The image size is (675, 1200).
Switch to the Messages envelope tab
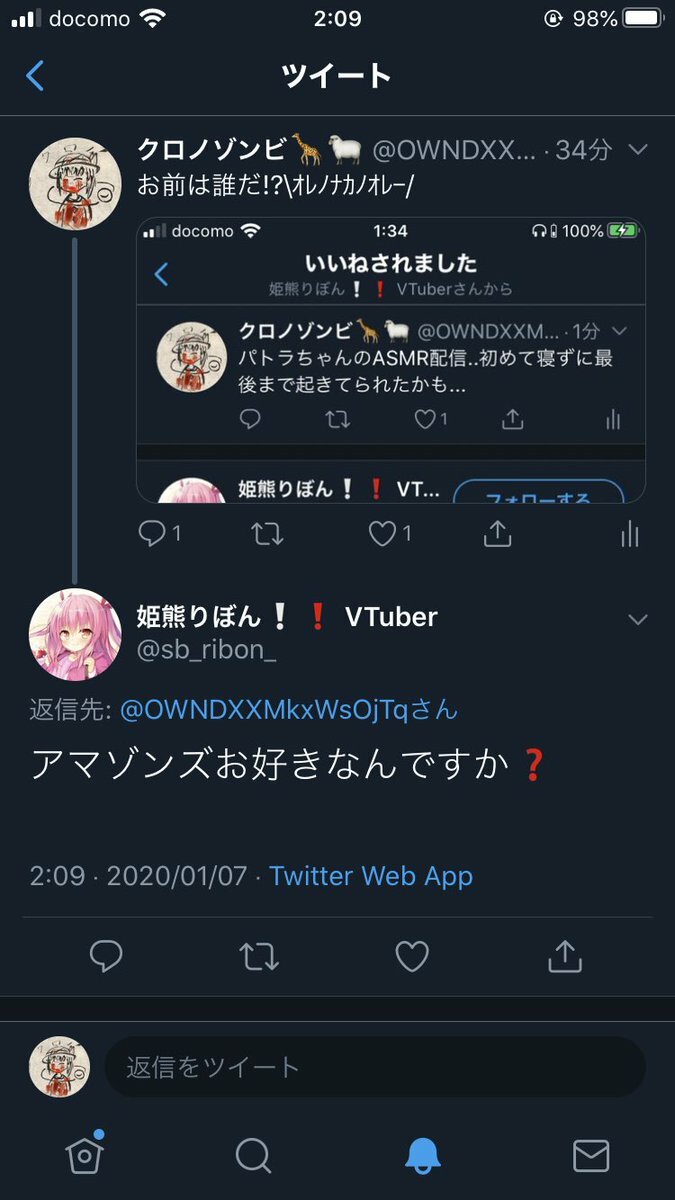(591, 1156)
